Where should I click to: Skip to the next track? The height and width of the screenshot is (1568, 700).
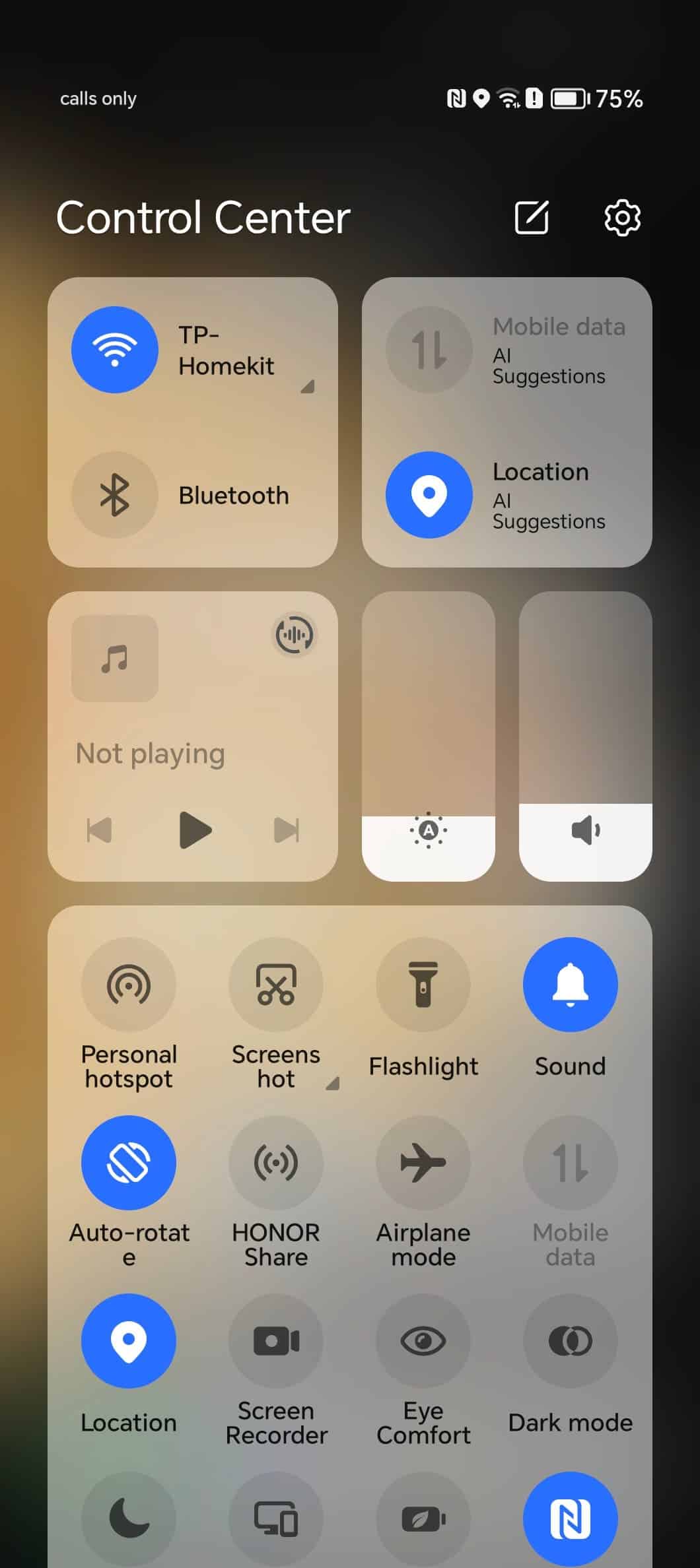tap(287, 830)
